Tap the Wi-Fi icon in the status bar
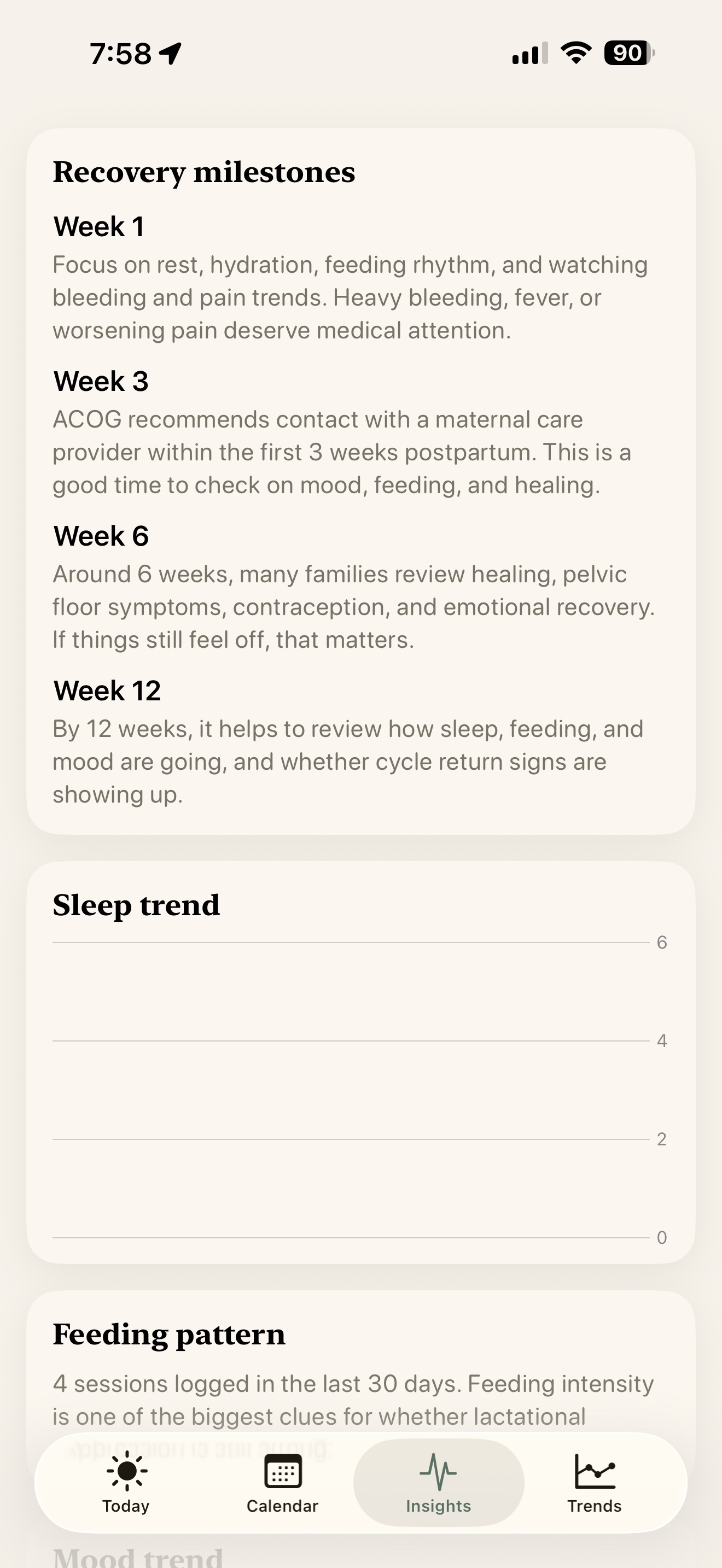The image size is (722, 1568). (575, 54)
